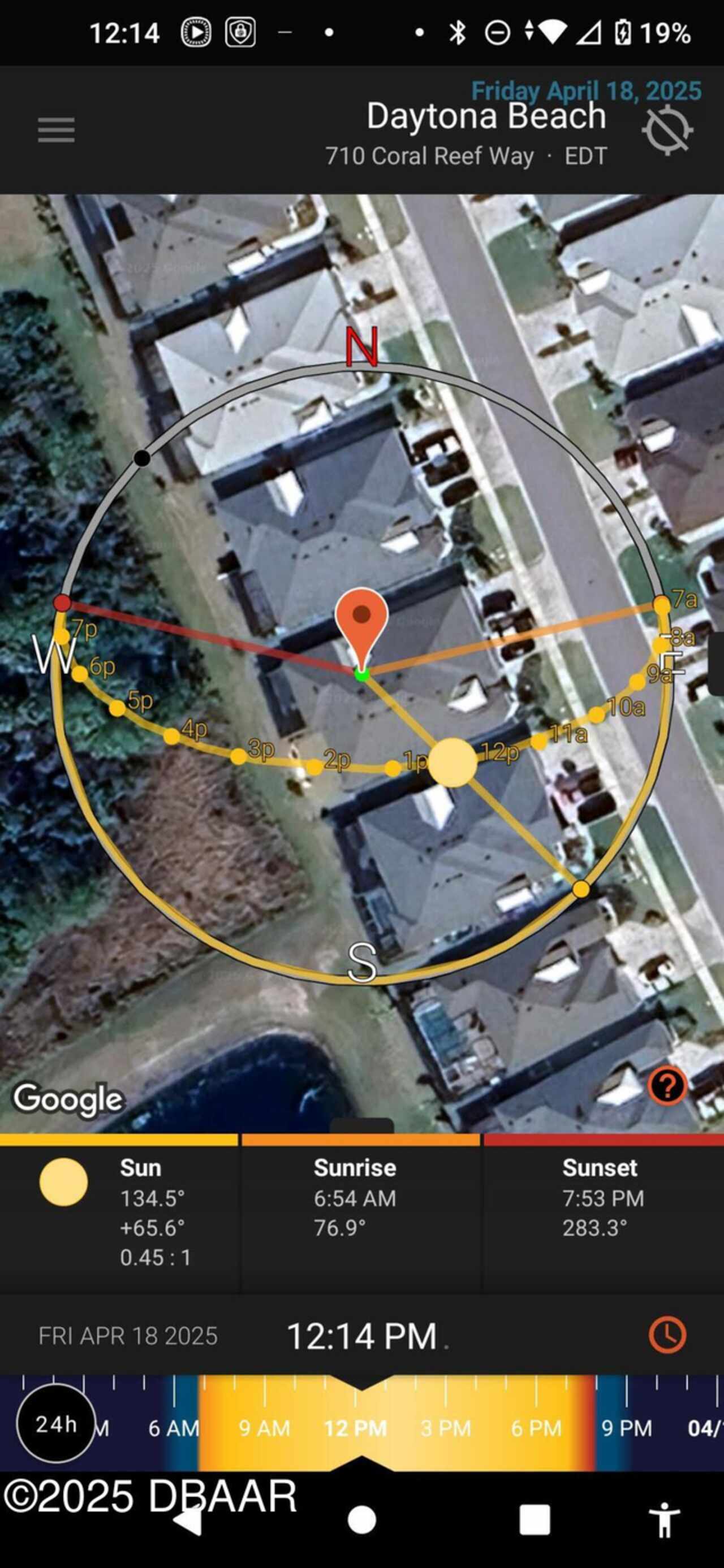724x1568 pixels.
Task: Go to the home screen
Action: 361,1520
